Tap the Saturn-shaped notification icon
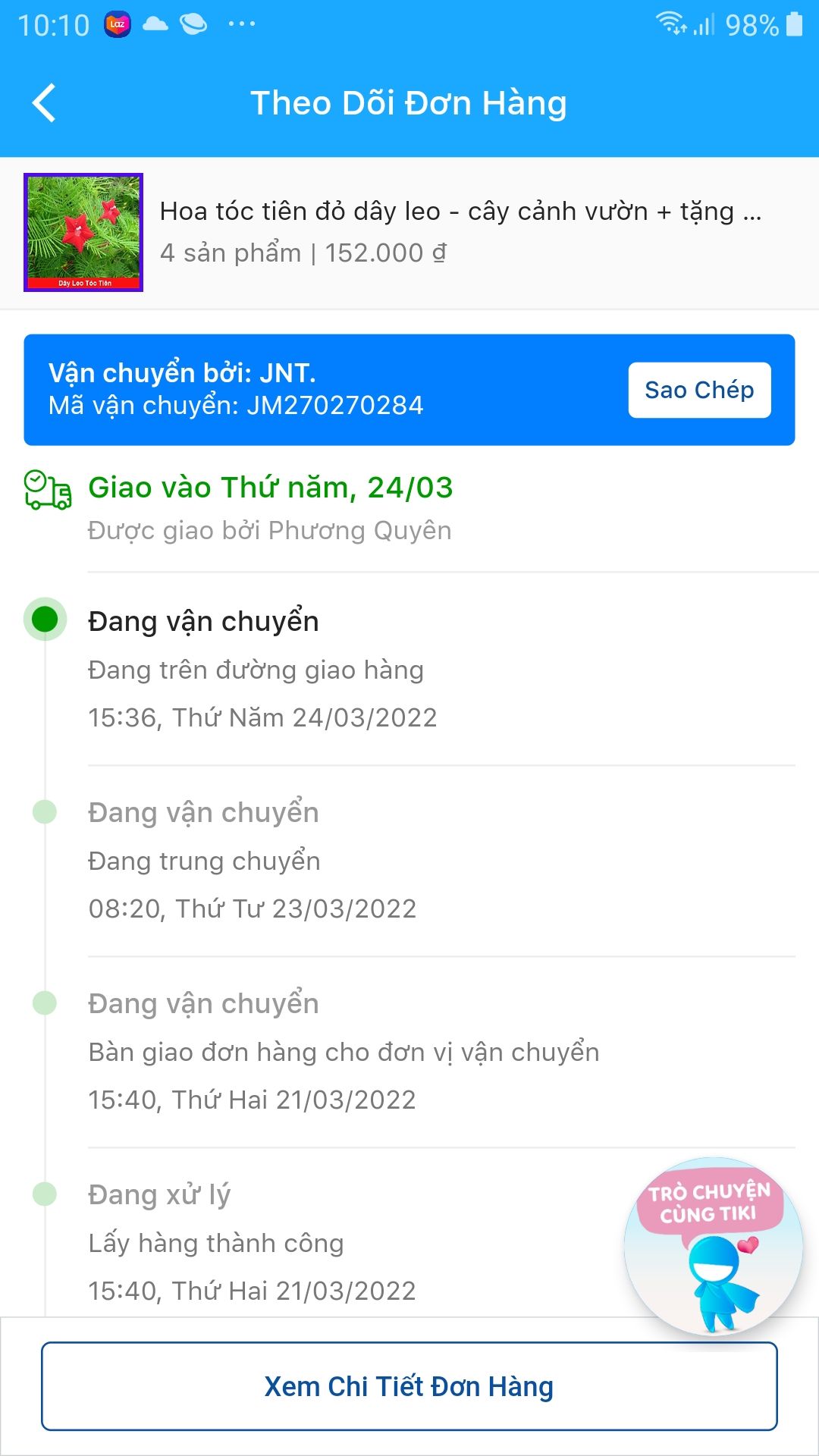This screenshot has height=1456, width=819. (193, 23)
